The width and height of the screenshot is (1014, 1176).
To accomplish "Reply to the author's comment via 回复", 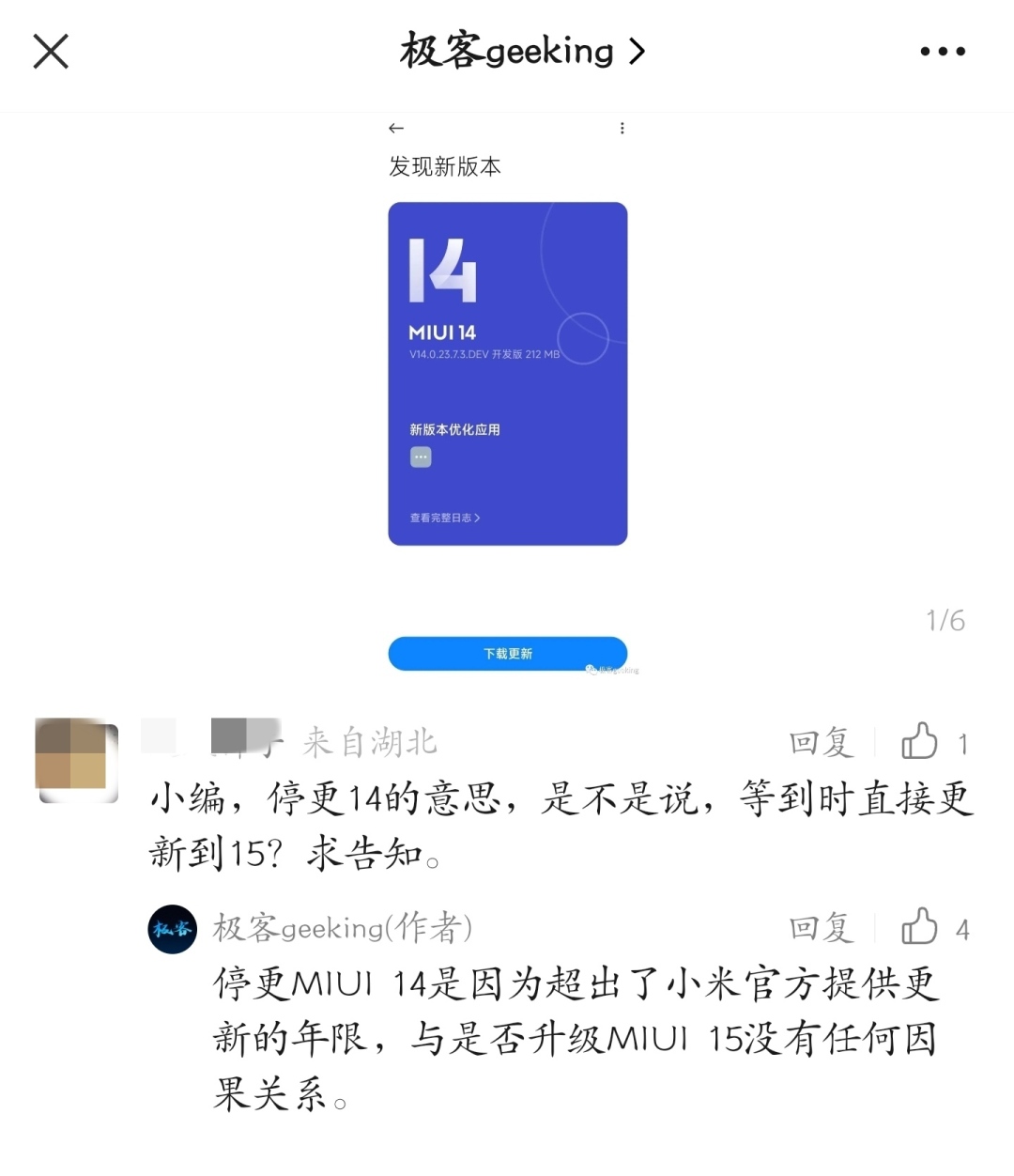I will tap(821, 926).
